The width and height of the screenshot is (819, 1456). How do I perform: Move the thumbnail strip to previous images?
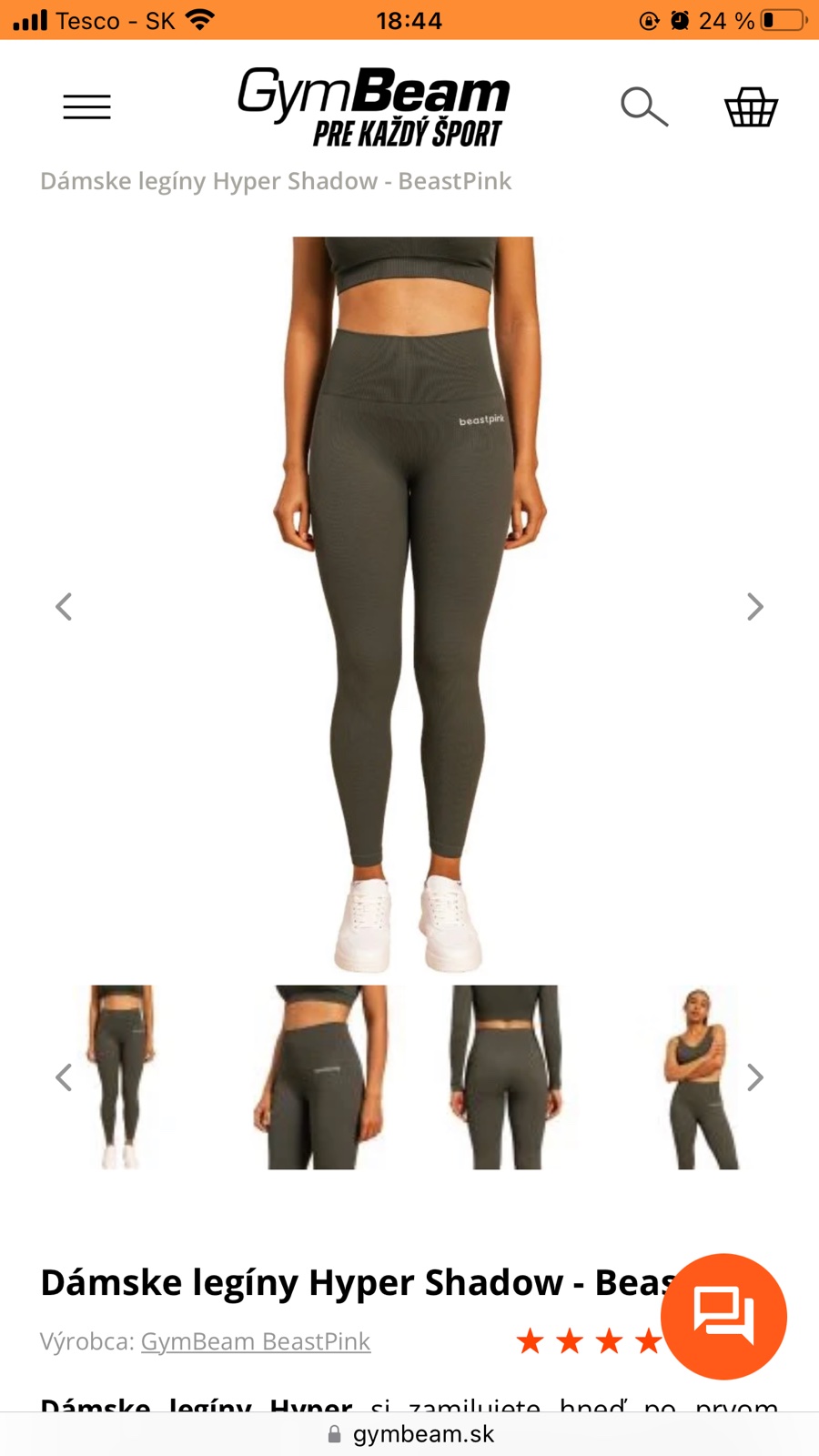coord(64,1077)
